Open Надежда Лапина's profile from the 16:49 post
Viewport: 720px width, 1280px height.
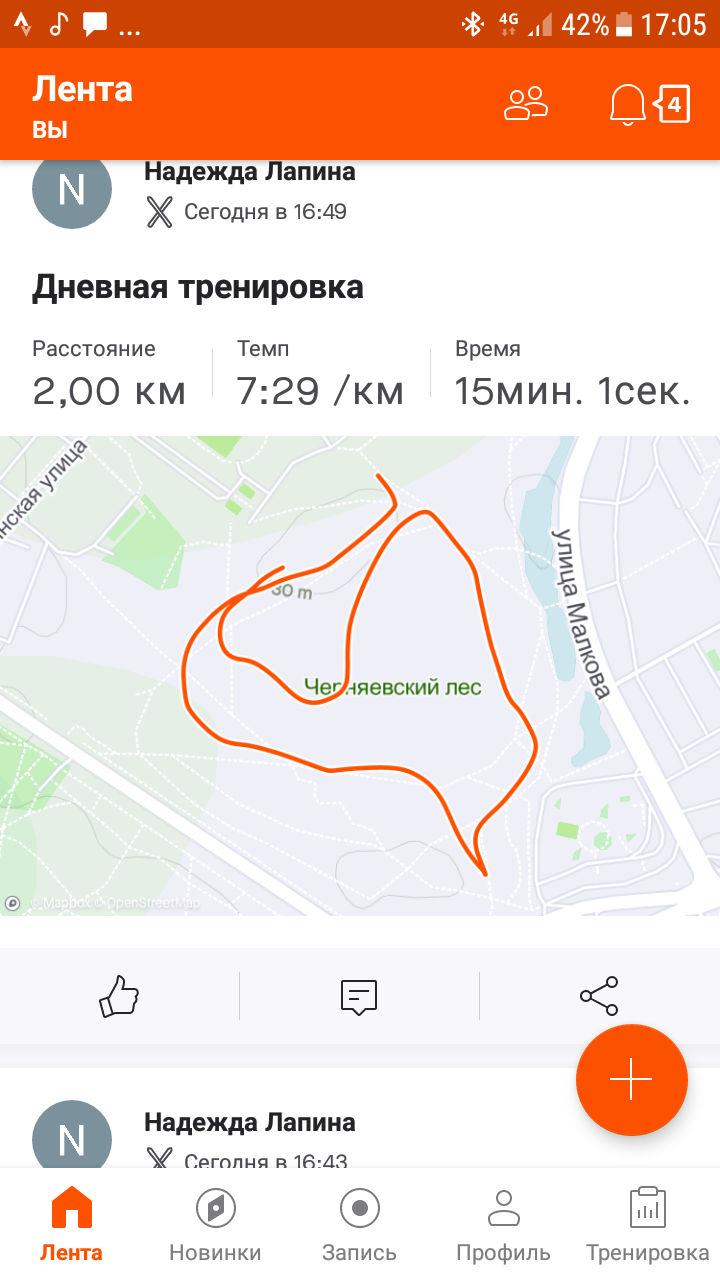coord(249,172)
